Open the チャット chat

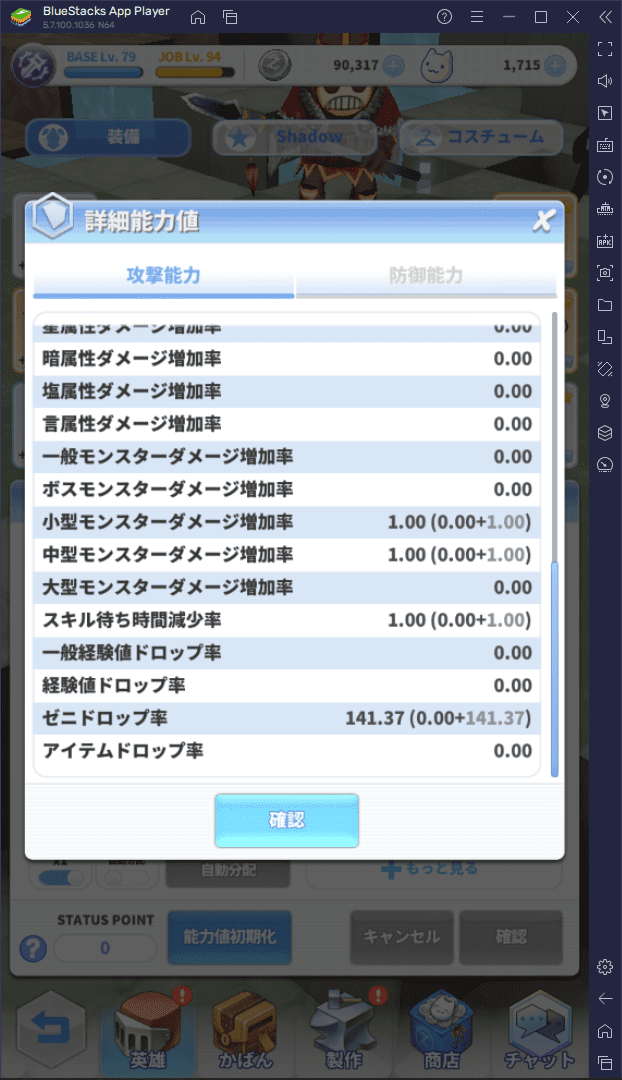(x=540, y=1032)
